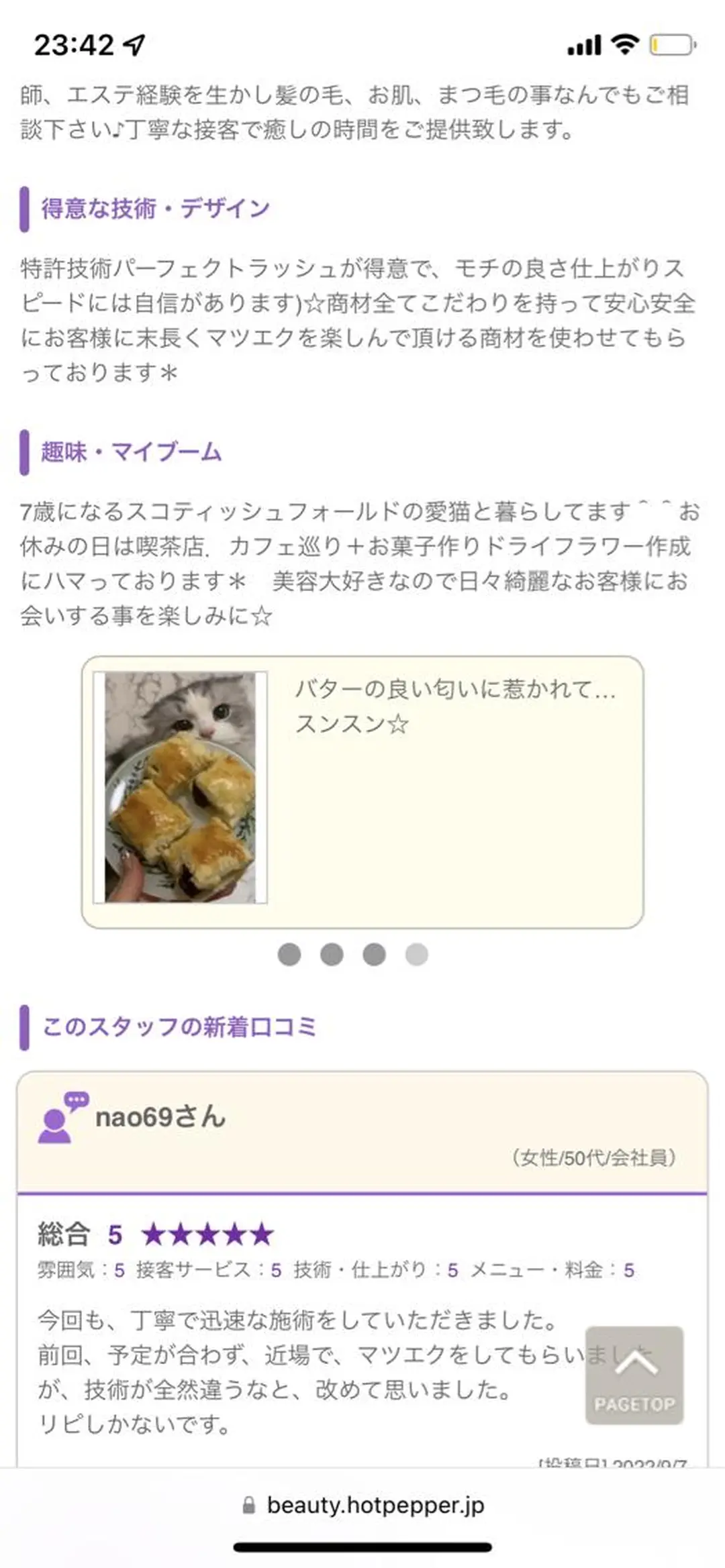This screenshot has height=1568, width=725.
Task: Select the first carousel dot
Action: pyautogui.click(x=290, y=953)
